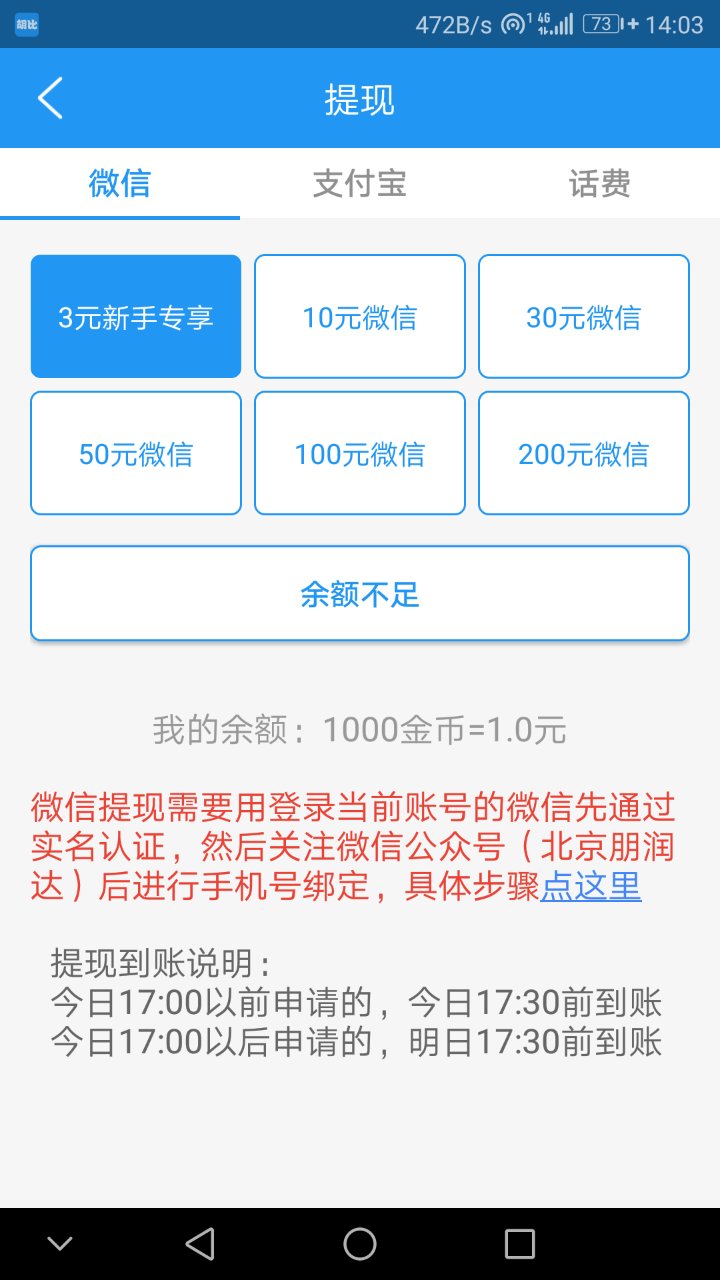The height and width of the screenshot is (1280, 720).
Task: Open the 话费 withdrawal tab
Action: click(x=600, y=184)
